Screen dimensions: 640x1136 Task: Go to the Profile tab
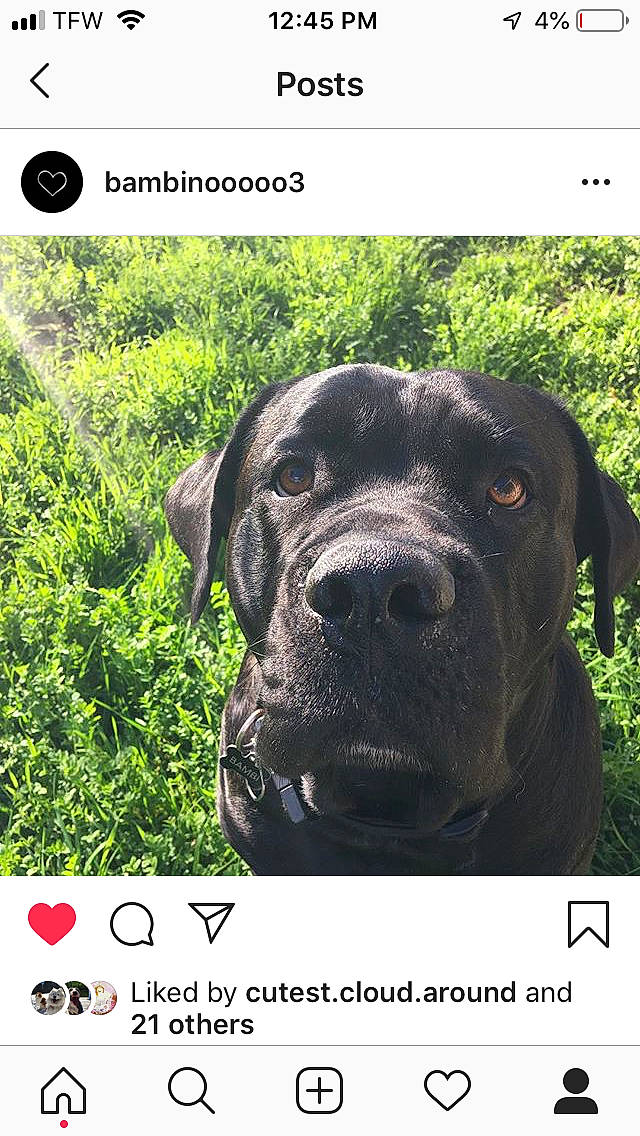576,1090
